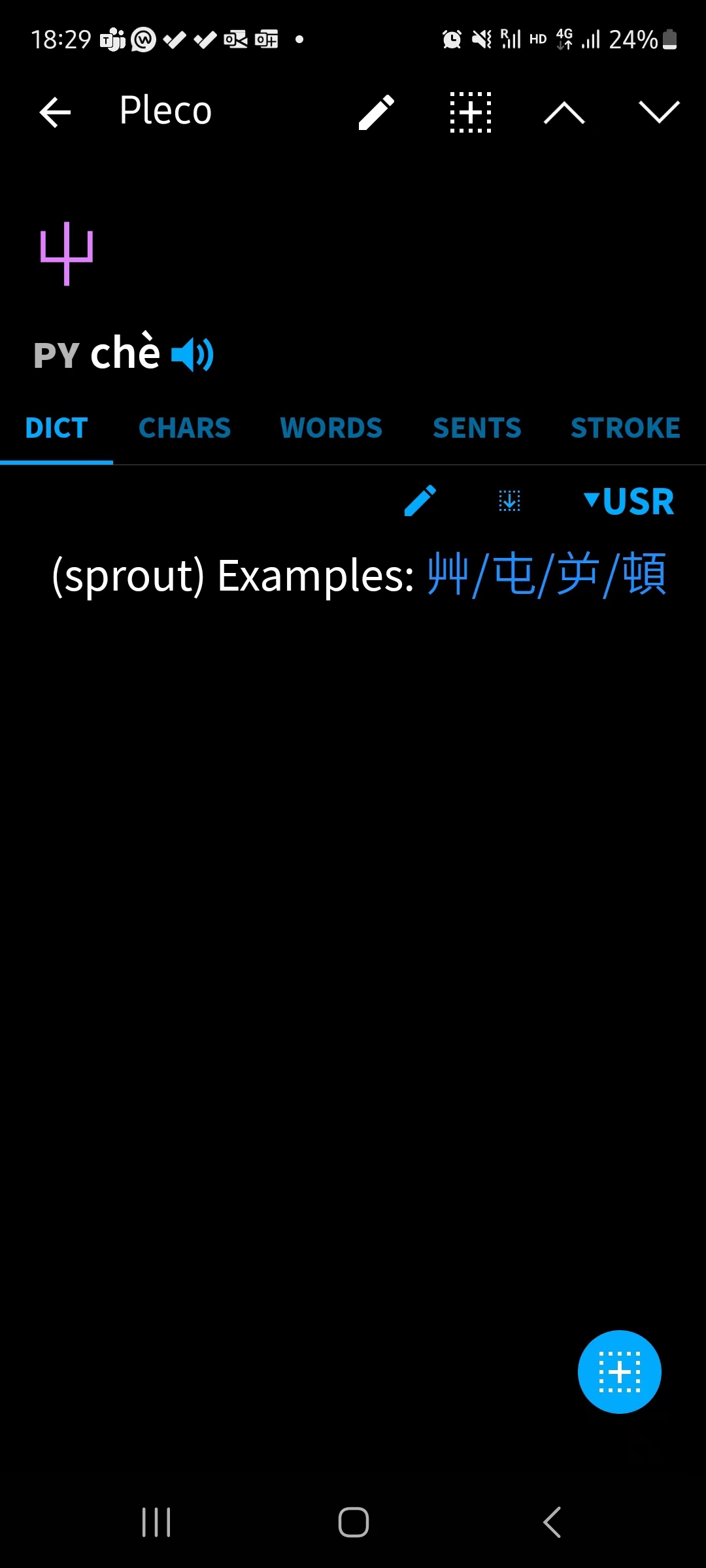Add this entry to flashcards from the toolbar
Image resolution: width=706 pixels, height=1568 pixels.
click(471, 112)
